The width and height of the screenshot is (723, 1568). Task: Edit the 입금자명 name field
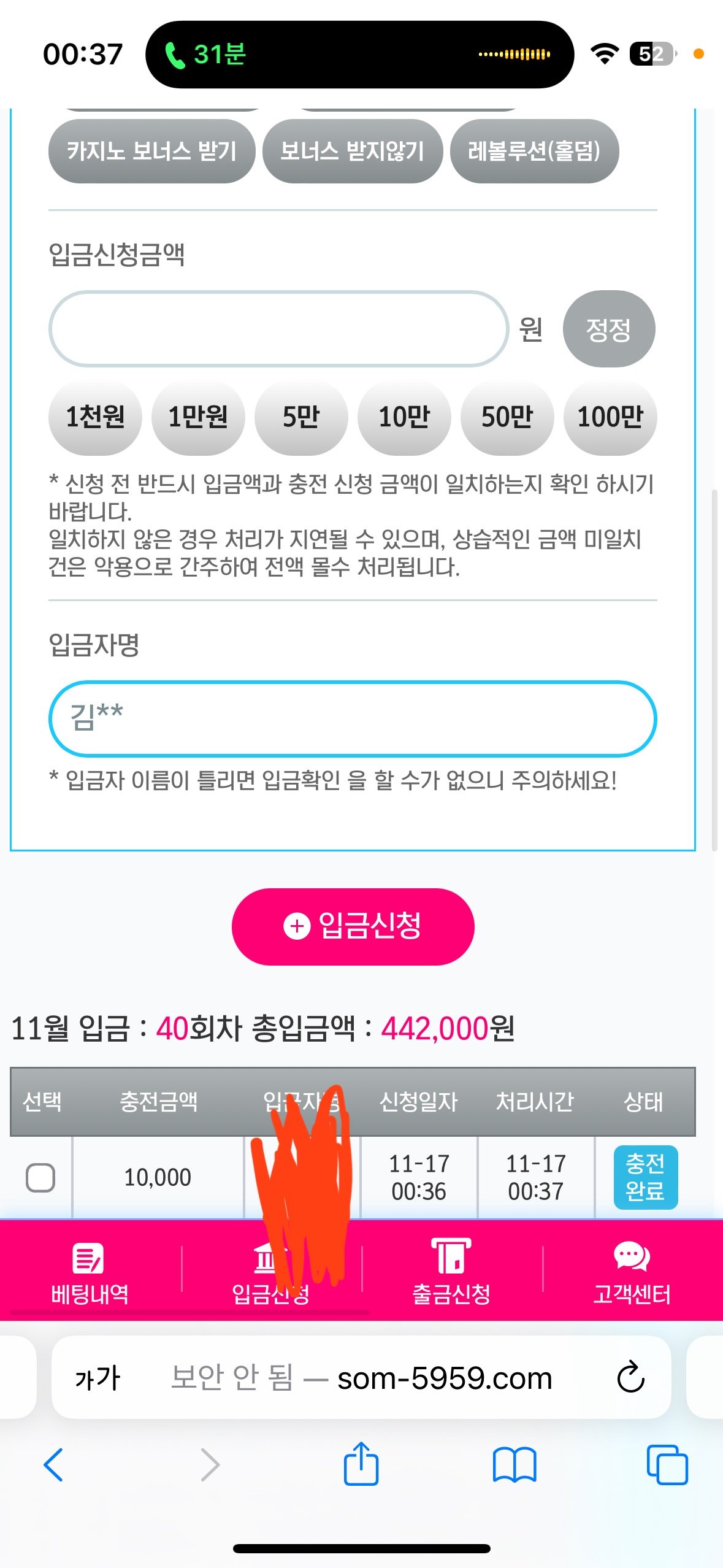[x=352, y=718]
